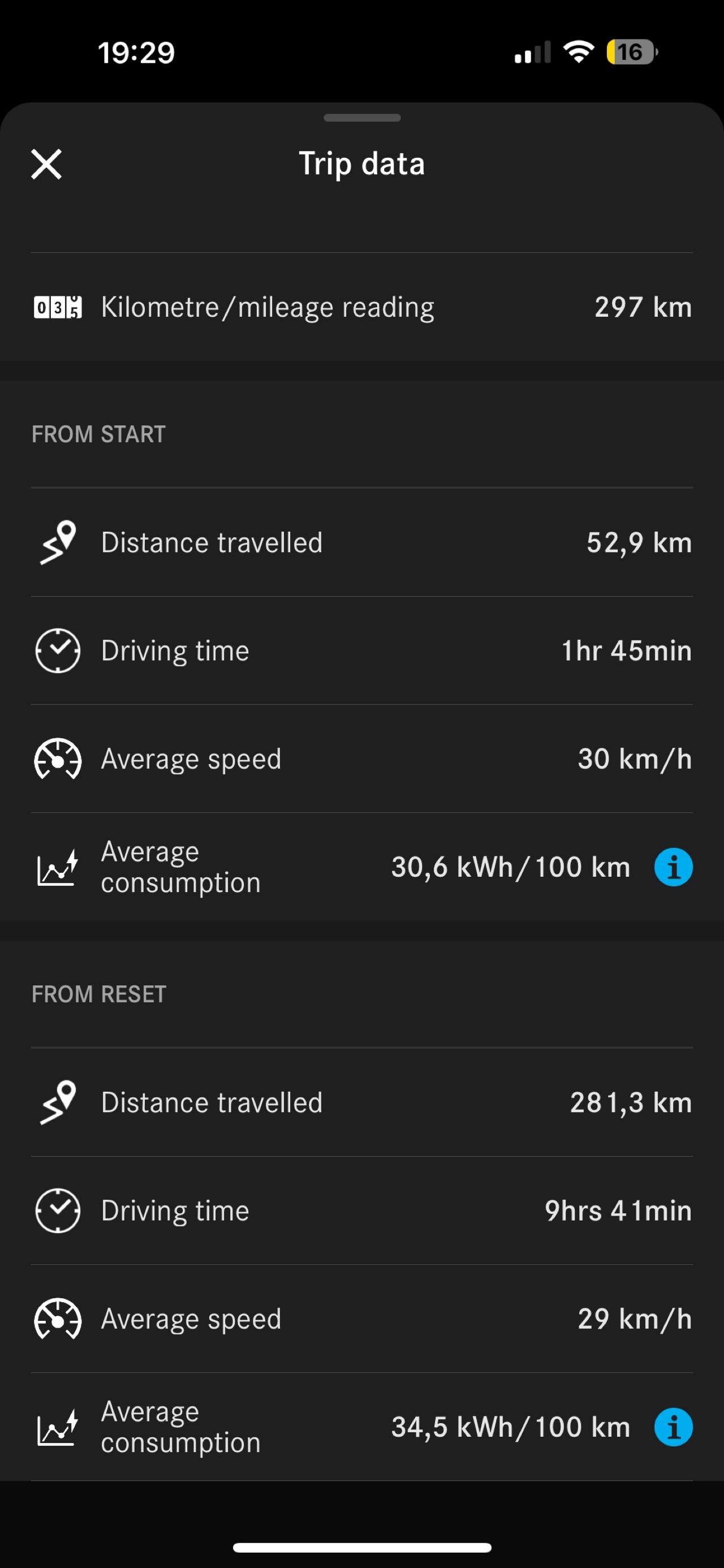Image resolution: width=724 pixels, height=1568 pixels.
Task: Close the Trip data sheet
Action: [46, 165]
